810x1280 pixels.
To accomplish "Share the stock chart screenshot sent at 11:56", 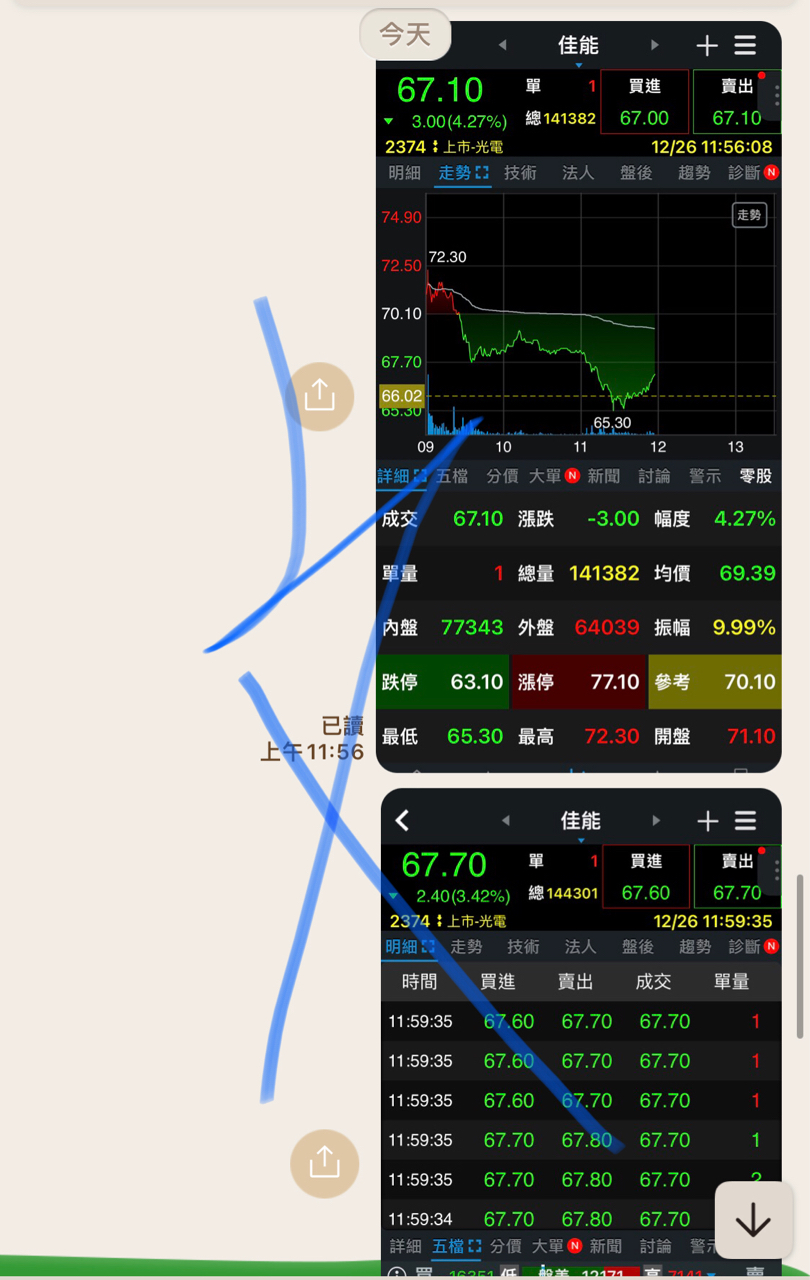I will click(x=319, y=396).
